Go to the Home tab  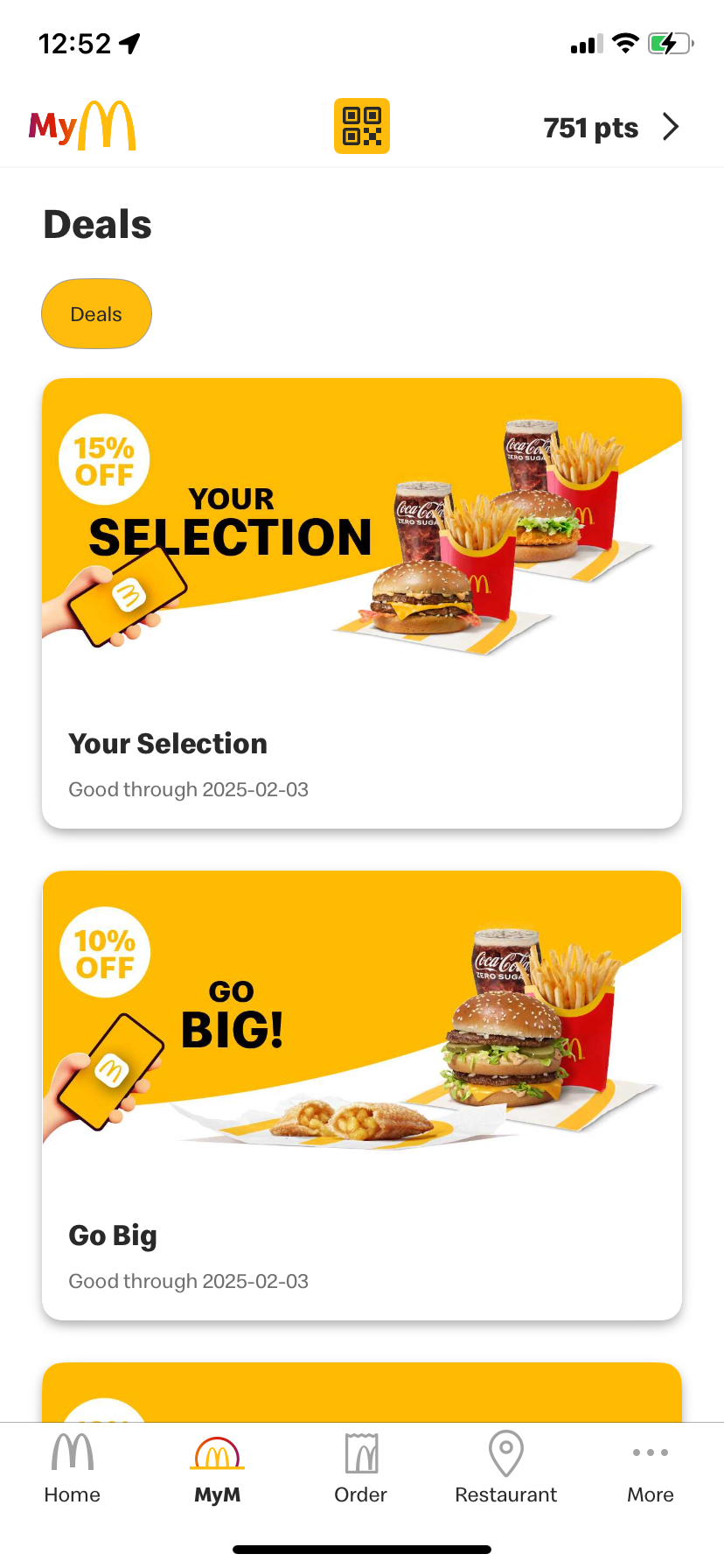pyautogui.click(x=73, y=1469)
